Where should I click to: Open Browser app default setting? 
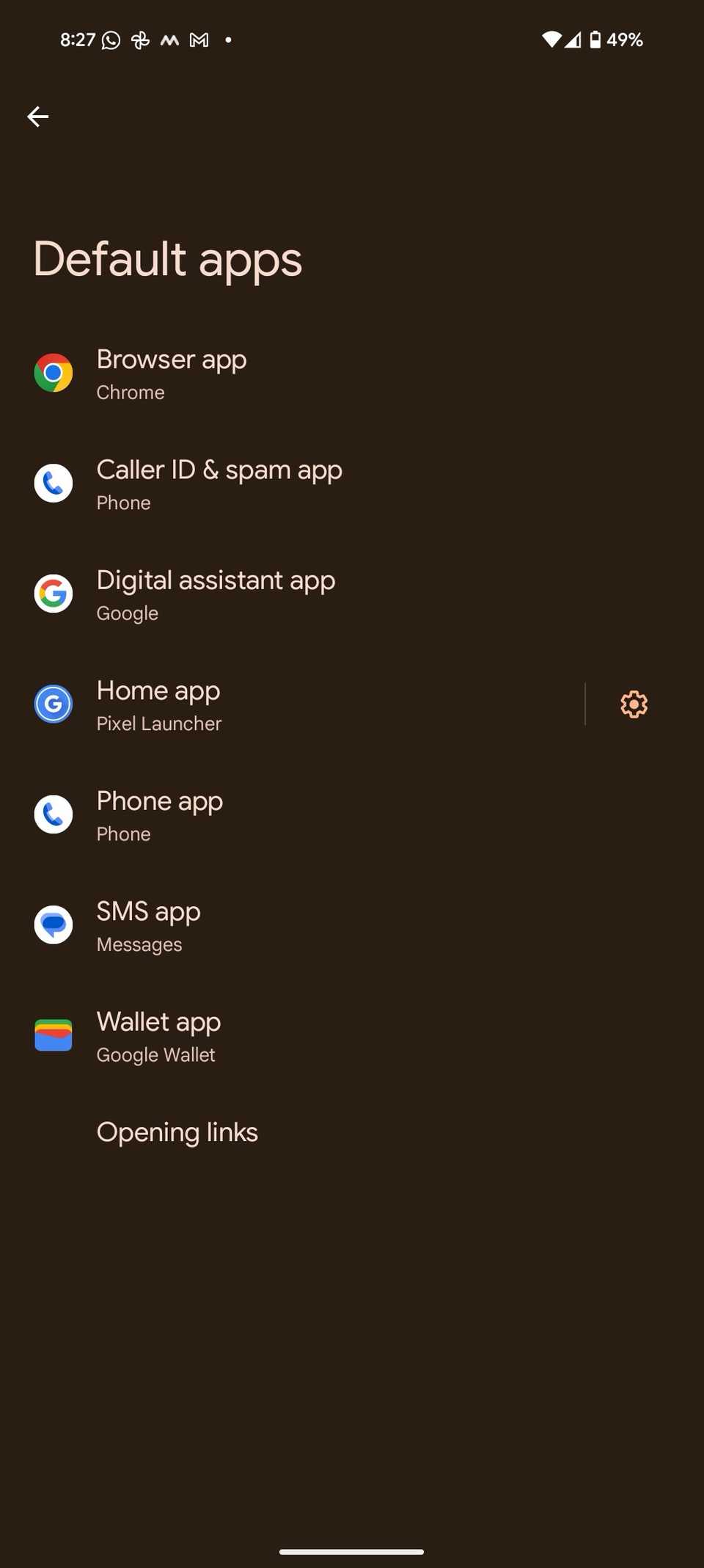click(172, 374)
